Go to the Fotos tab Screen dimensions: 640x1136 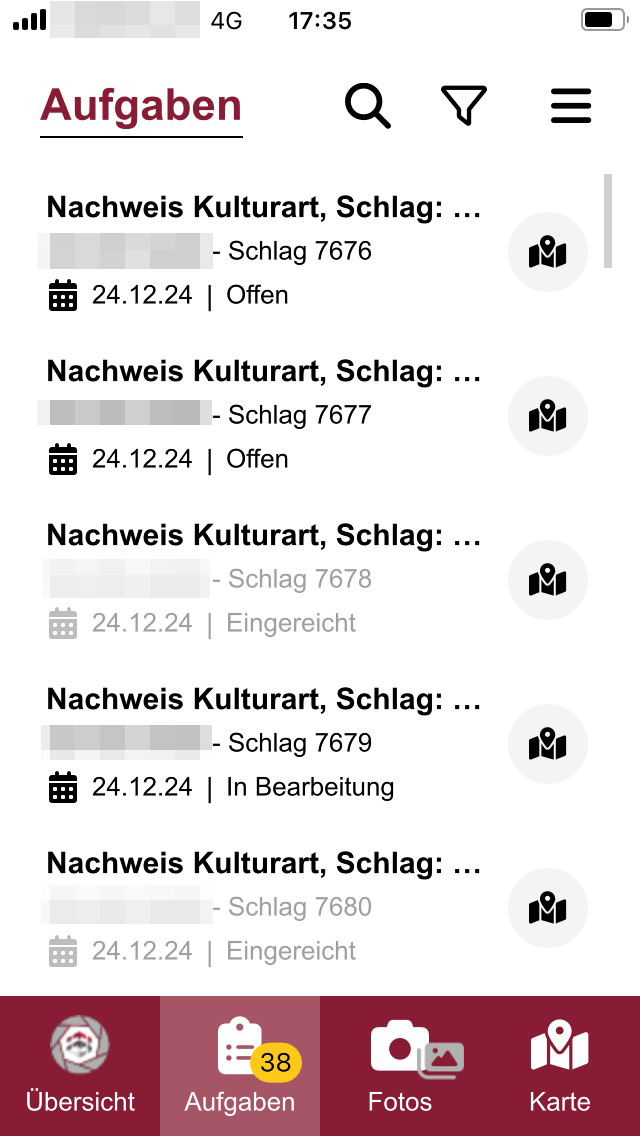coord(400,1066)
